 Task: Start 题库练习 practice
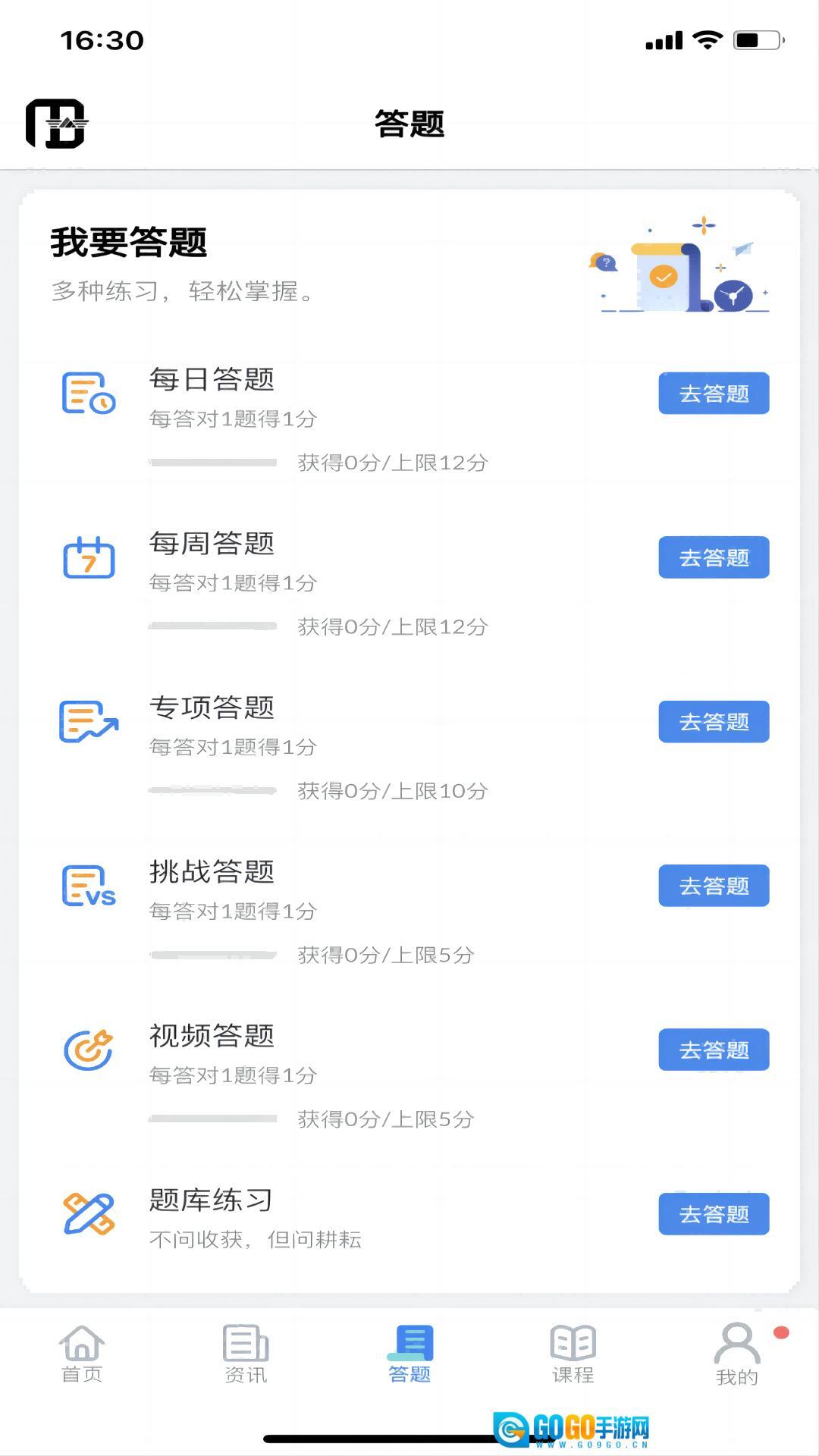tap(714, 1214)
